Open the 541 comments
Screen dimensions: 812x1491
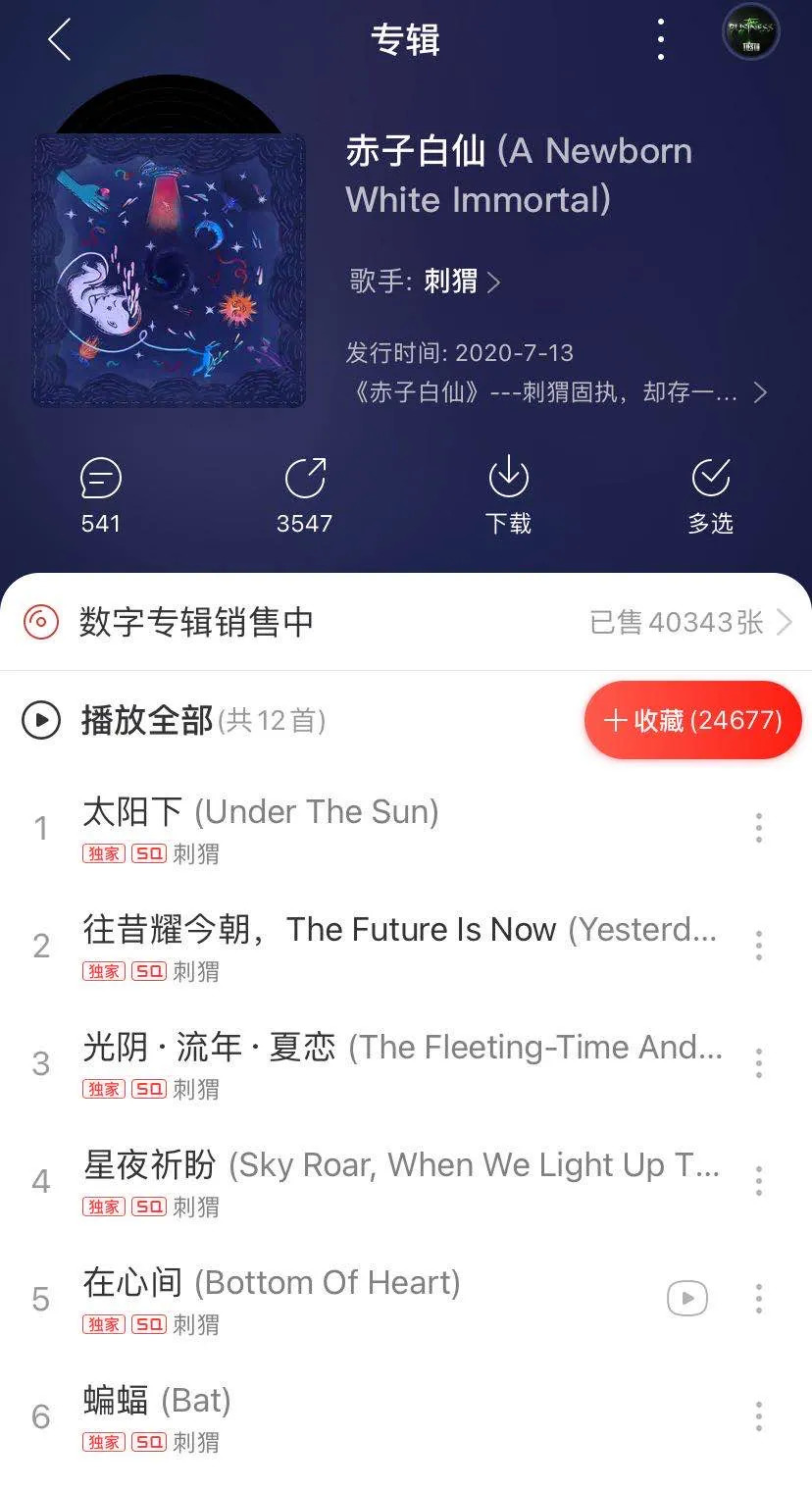101,496
